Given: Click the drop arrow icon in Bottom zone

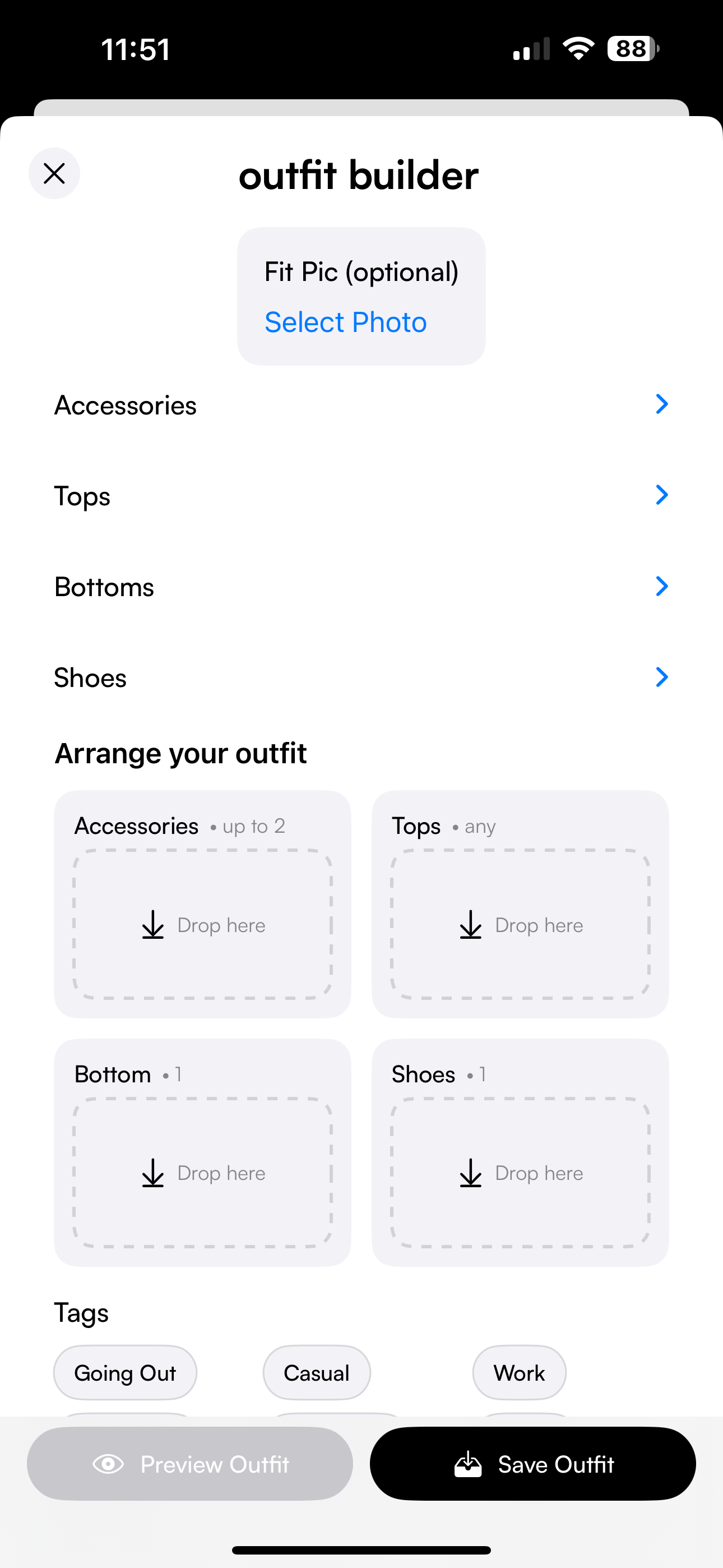Looking at the screenshot, I should point(154,1174).
